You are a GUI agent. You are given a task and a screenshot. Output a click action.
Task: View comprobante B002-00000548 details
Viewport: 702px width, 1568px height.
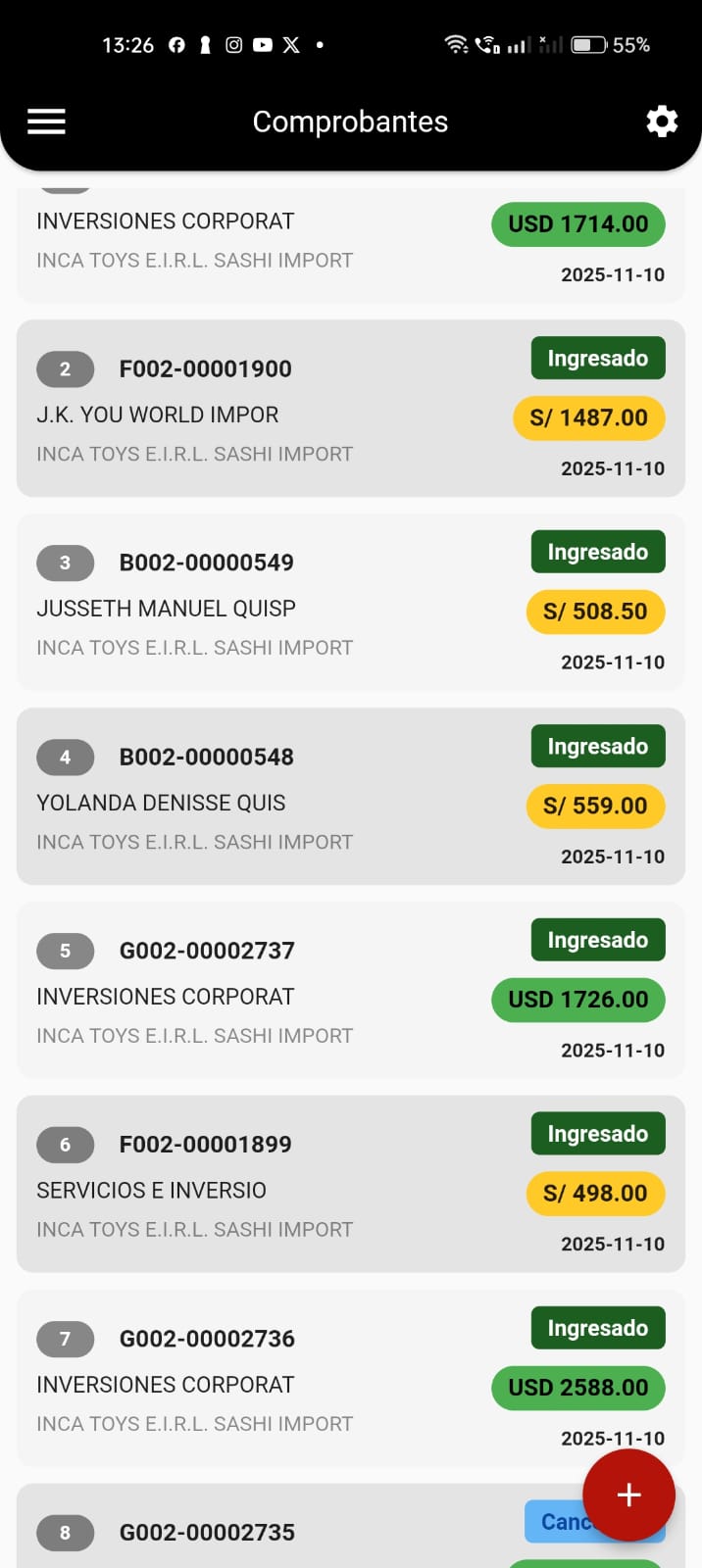(206, 758)
